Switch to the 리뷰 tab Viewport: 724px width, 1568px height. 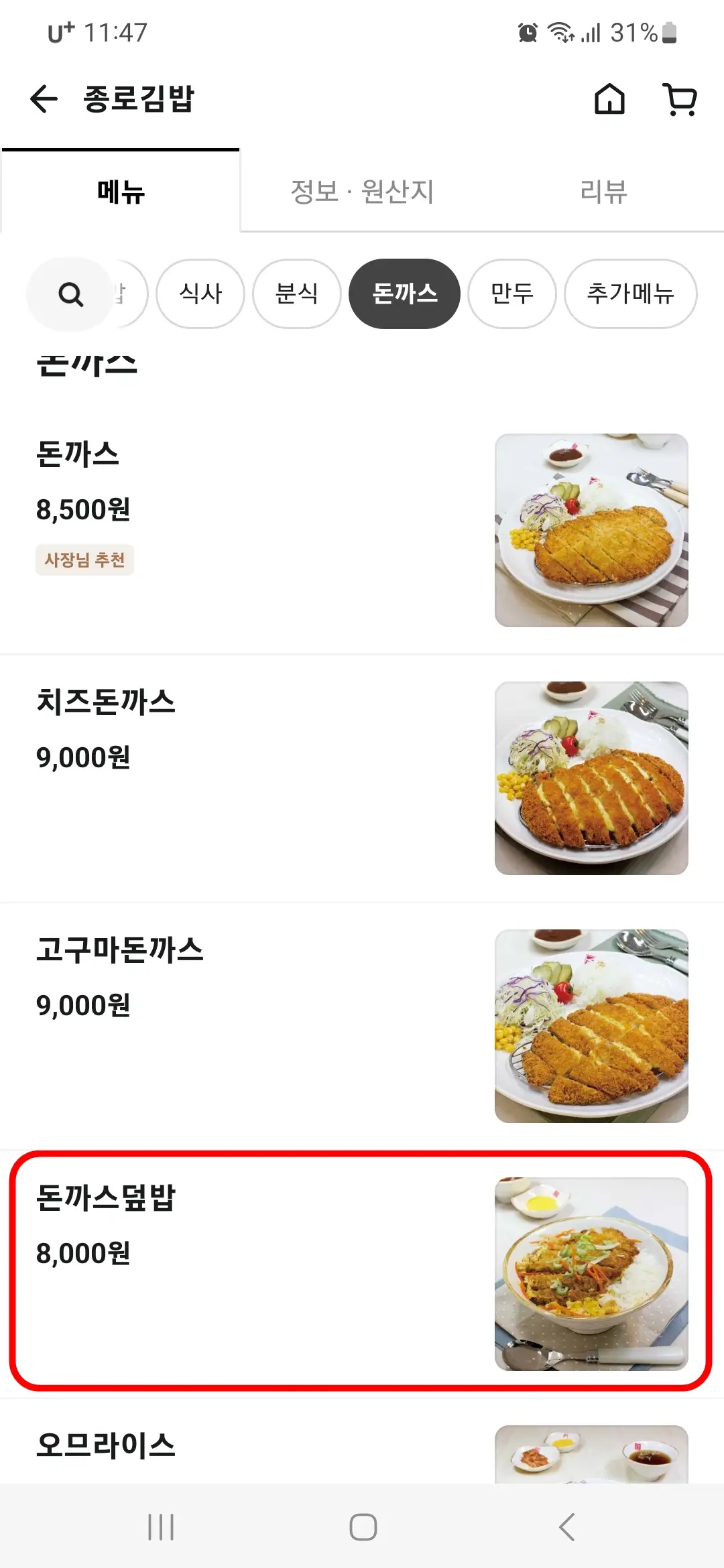(x=603, y=192)
